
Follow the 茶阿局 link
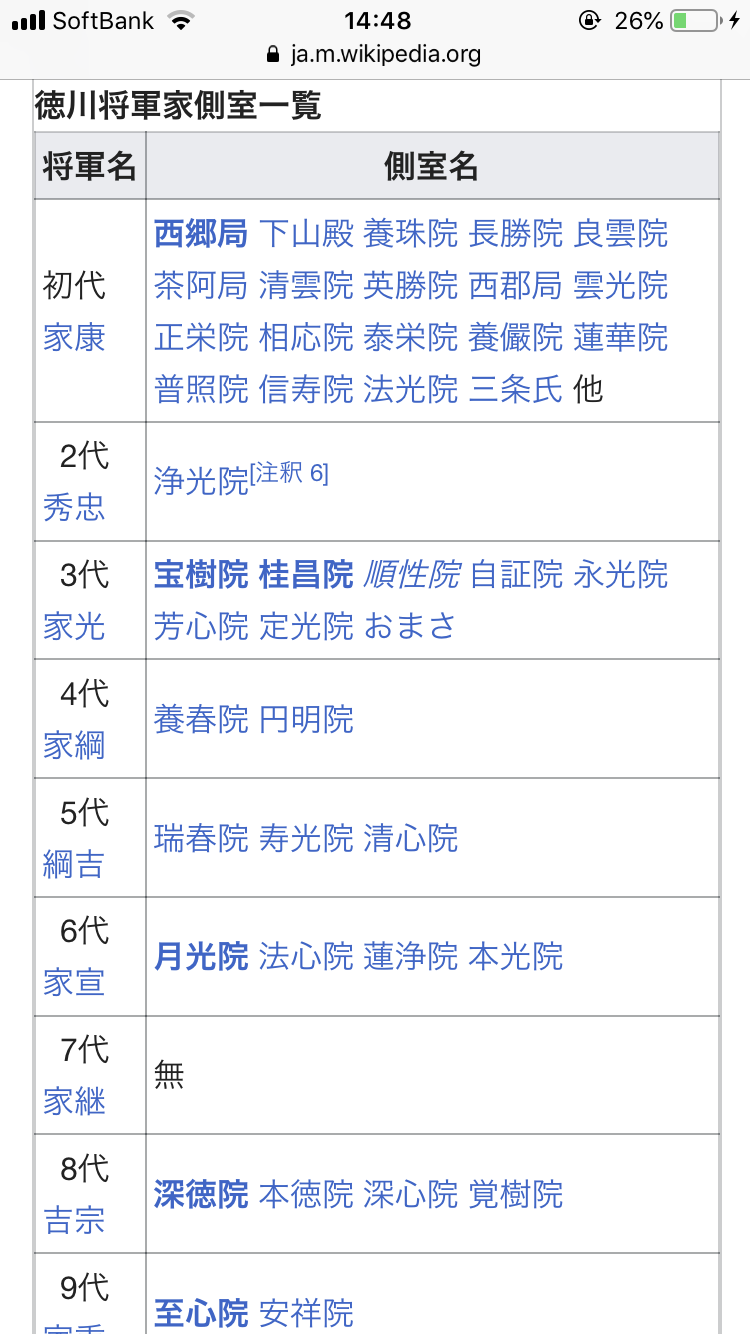coord(200,286)
